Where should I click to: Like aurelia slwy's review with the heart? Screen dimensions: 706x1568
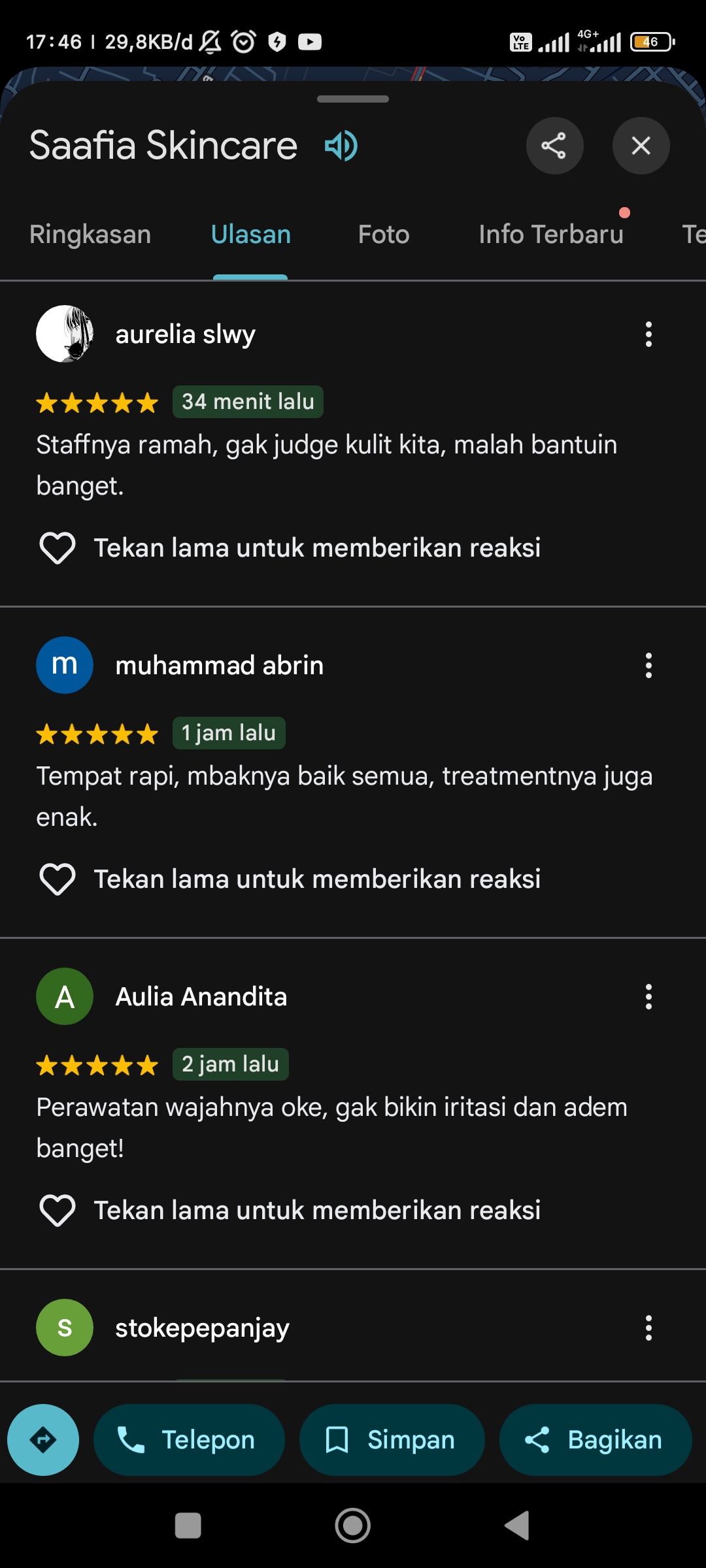pyautogui.click(x=58, y=547)
